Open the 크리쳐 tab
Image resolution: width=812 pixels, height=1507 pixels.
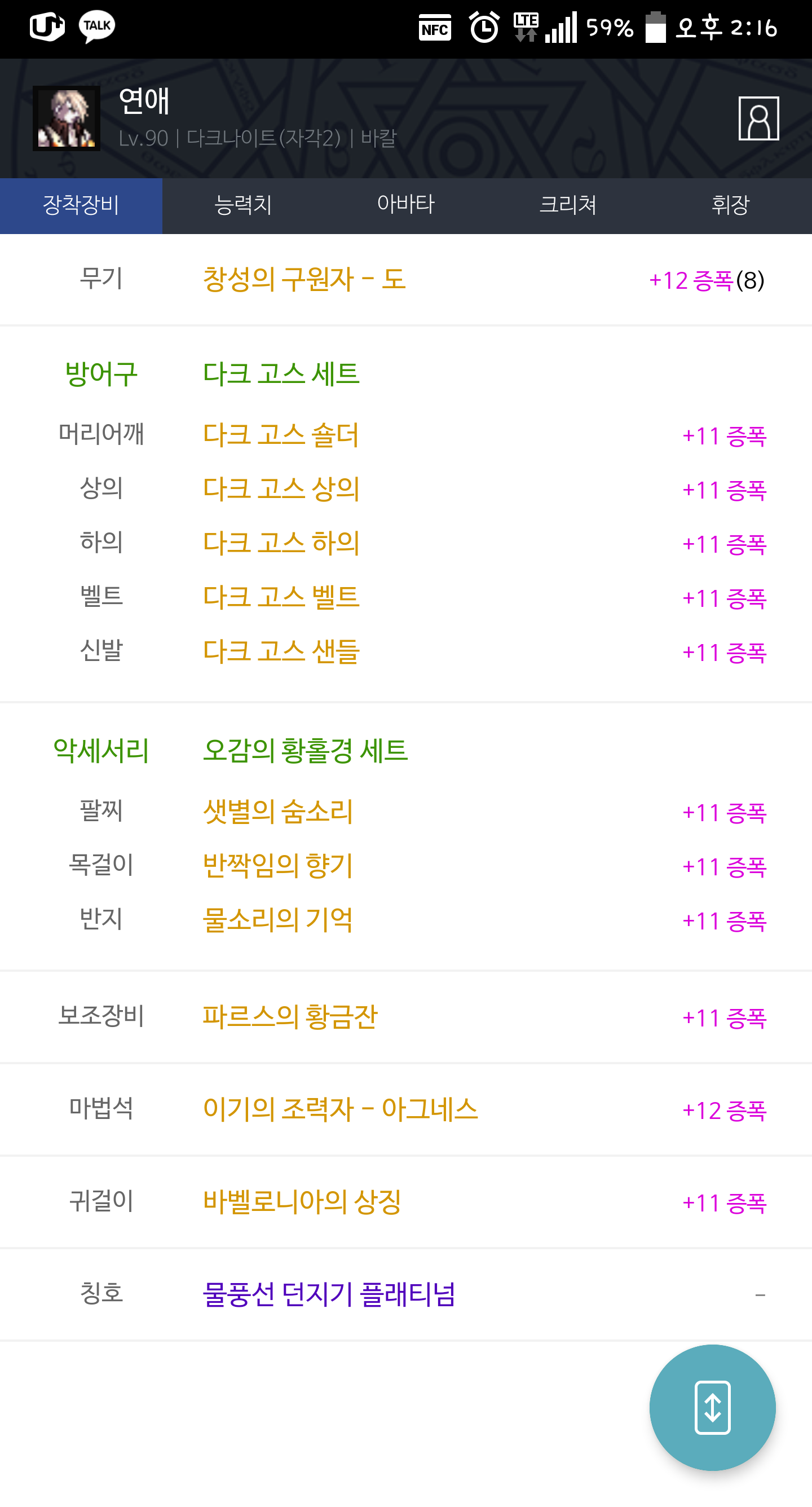tap(568, 205)
